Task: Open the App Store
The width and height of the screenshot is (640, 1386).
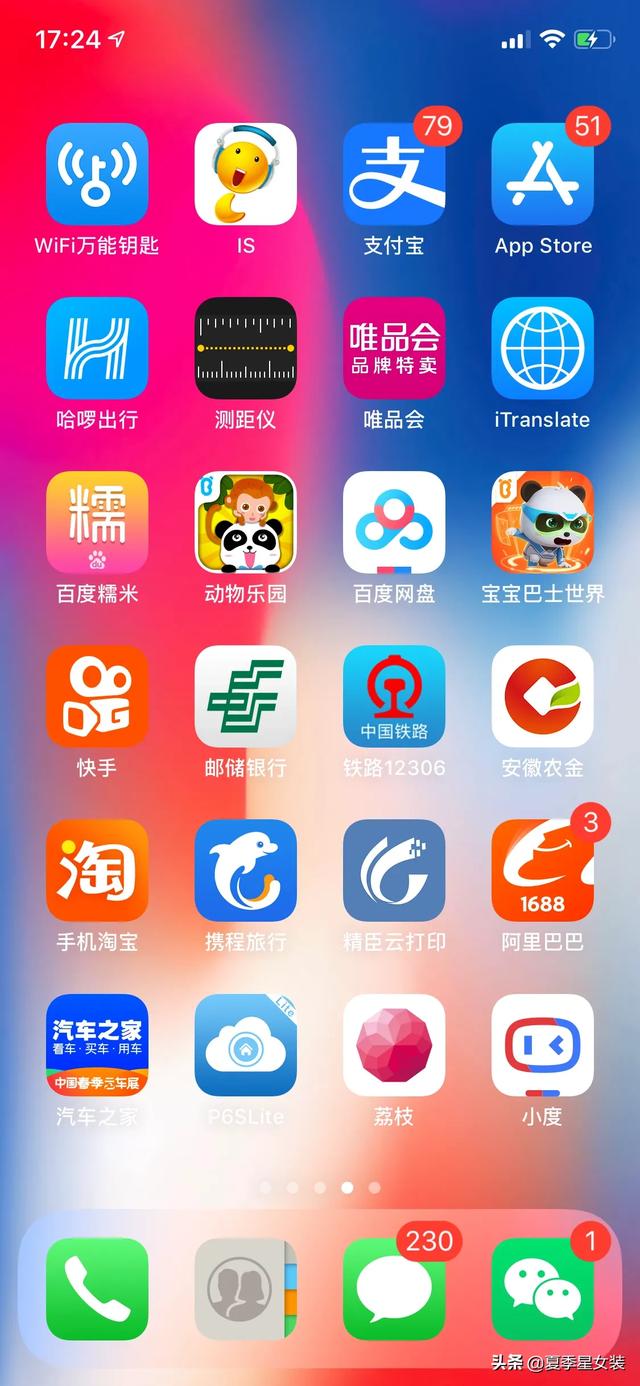Action: click(x=542, y=174)
